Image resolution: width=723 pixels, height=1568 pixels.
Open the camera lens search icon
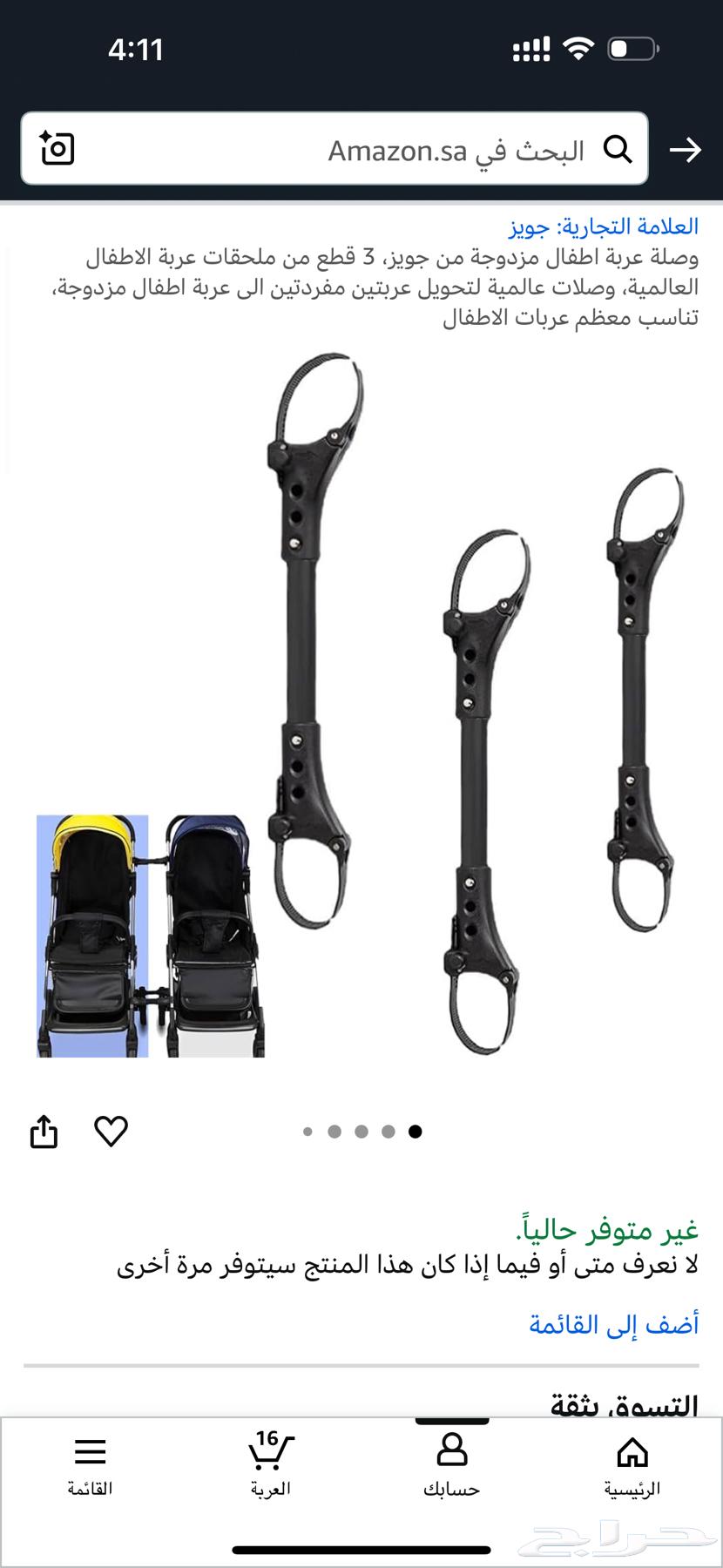(x=57, y=149)
